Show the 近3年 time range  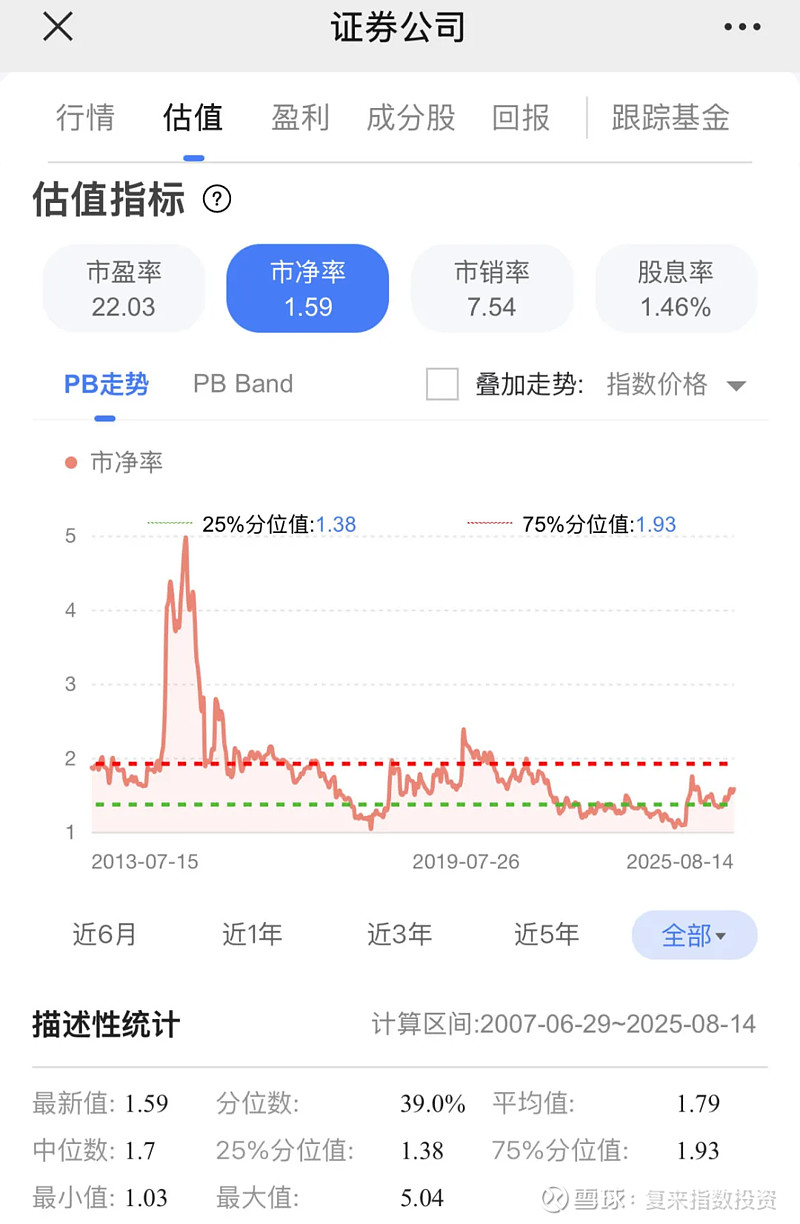tap(399, 935)
